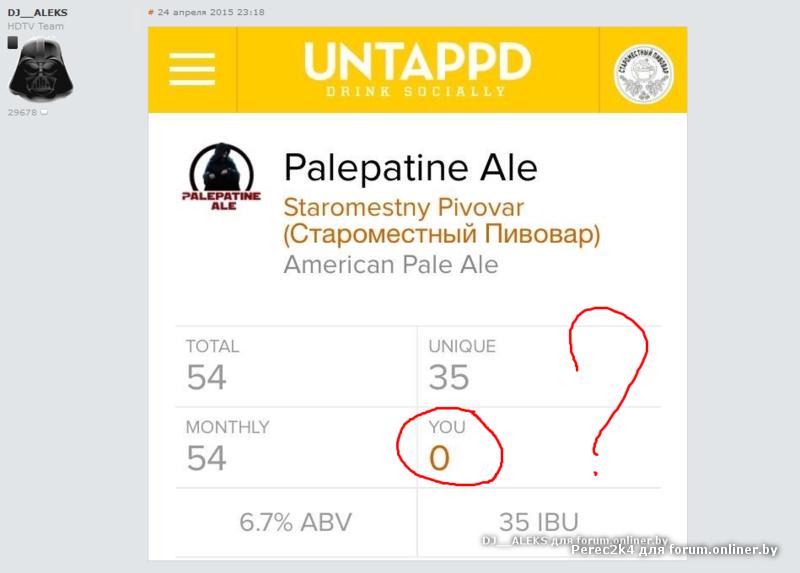Open the post permalink hash
Image resolution: width=800 pixels, height=573 pixels.
tap(150, 13)
